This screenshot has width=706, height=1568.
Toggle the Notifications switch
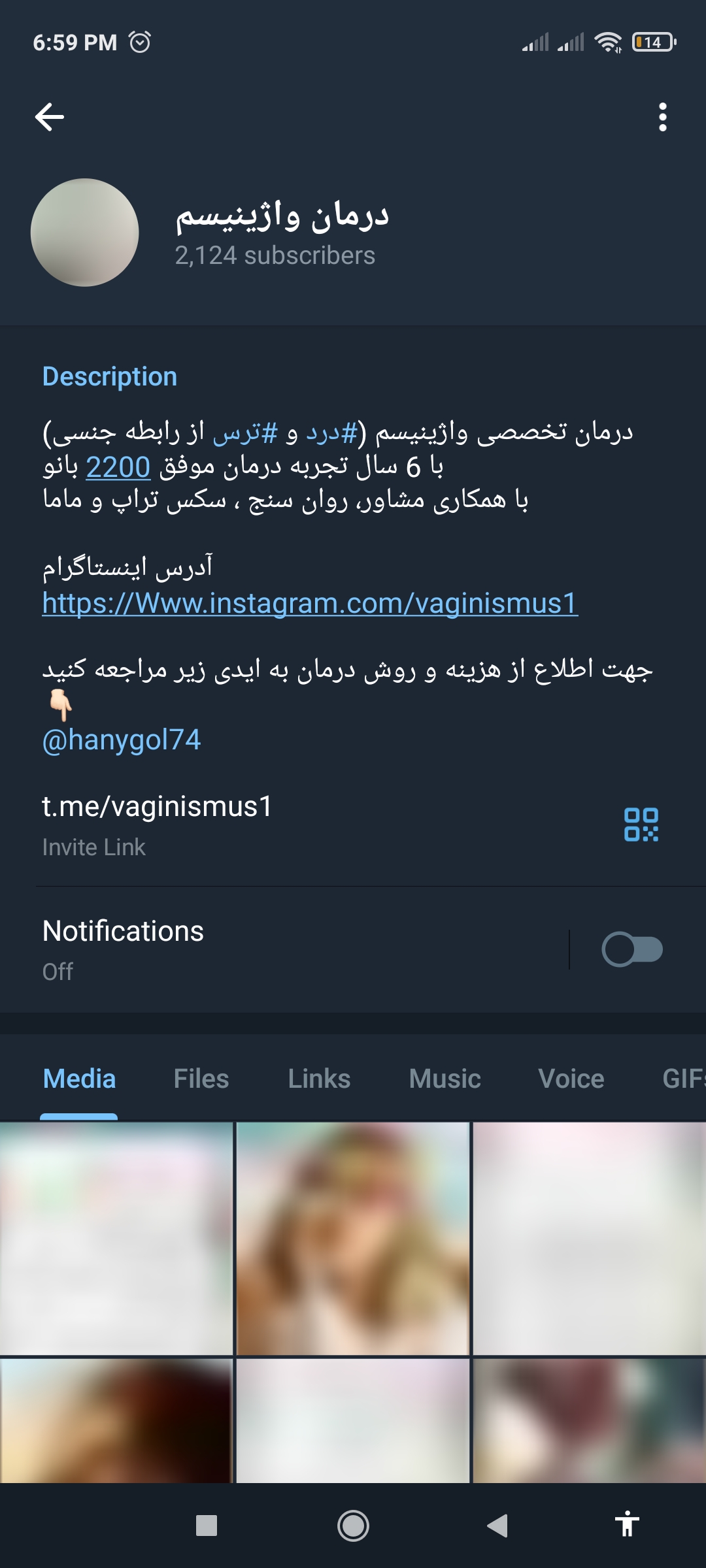click(631, 949)
